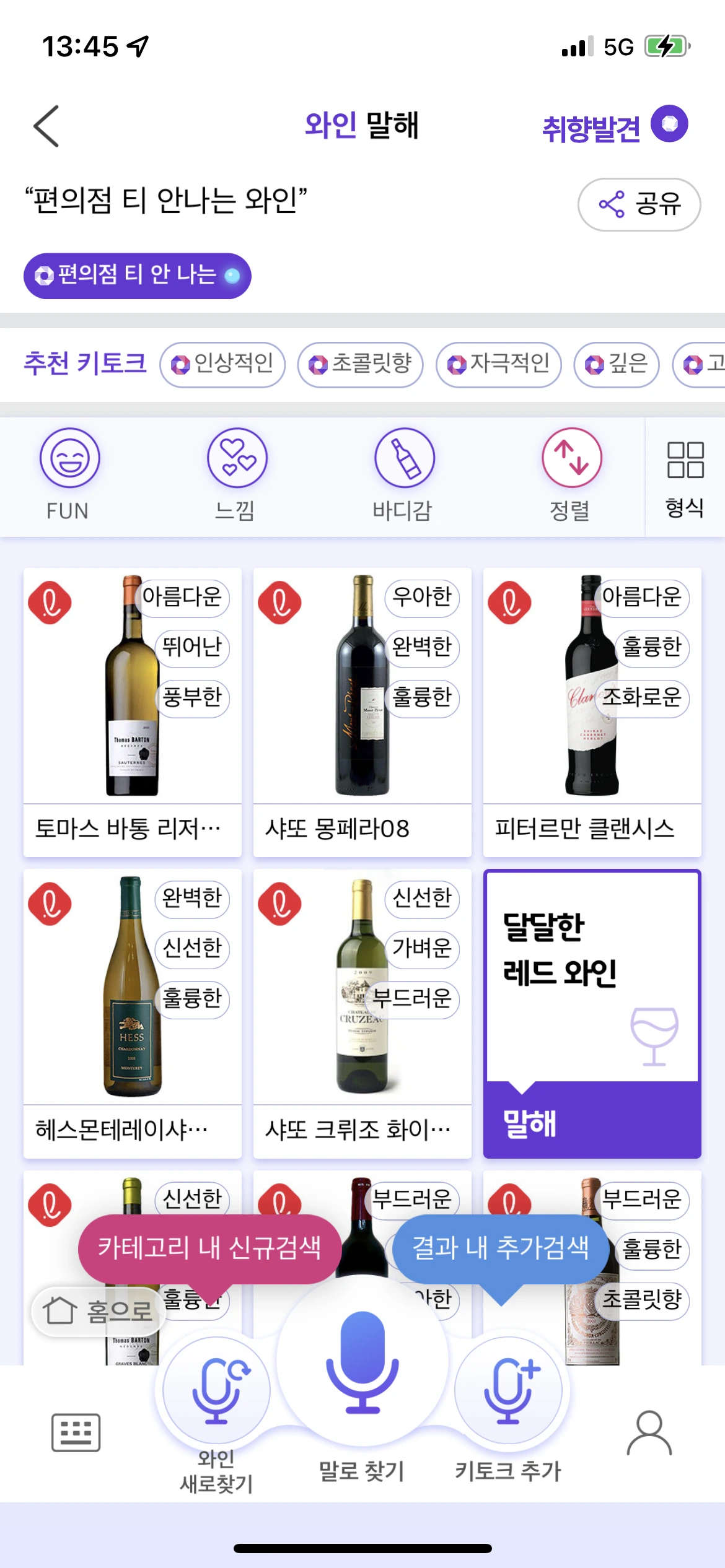725x1568 pixels.
Task: Tap the 달달한 레드 와인 suggestion card
Action: [x=592, y=1013]
